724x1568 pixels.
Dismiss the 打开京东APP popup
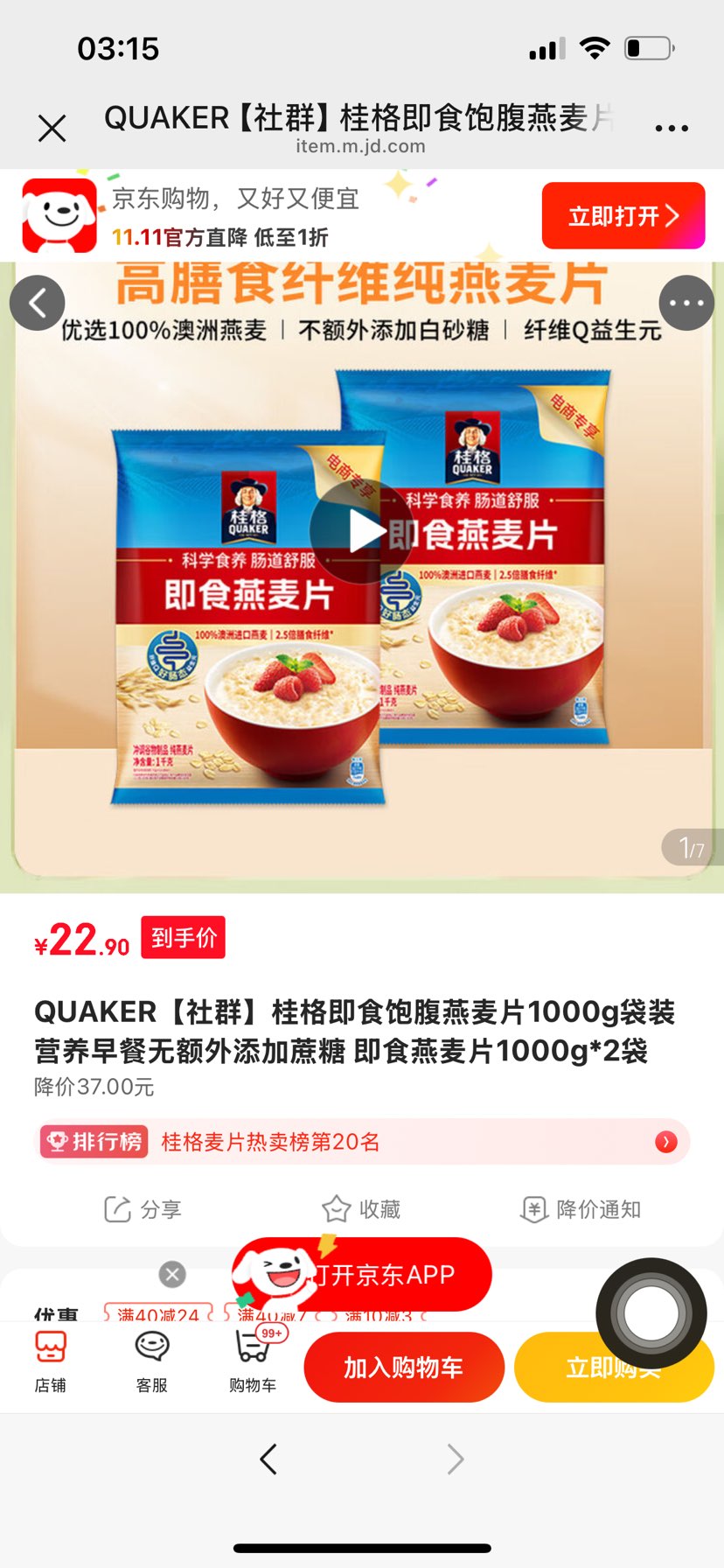(171, 1274)
